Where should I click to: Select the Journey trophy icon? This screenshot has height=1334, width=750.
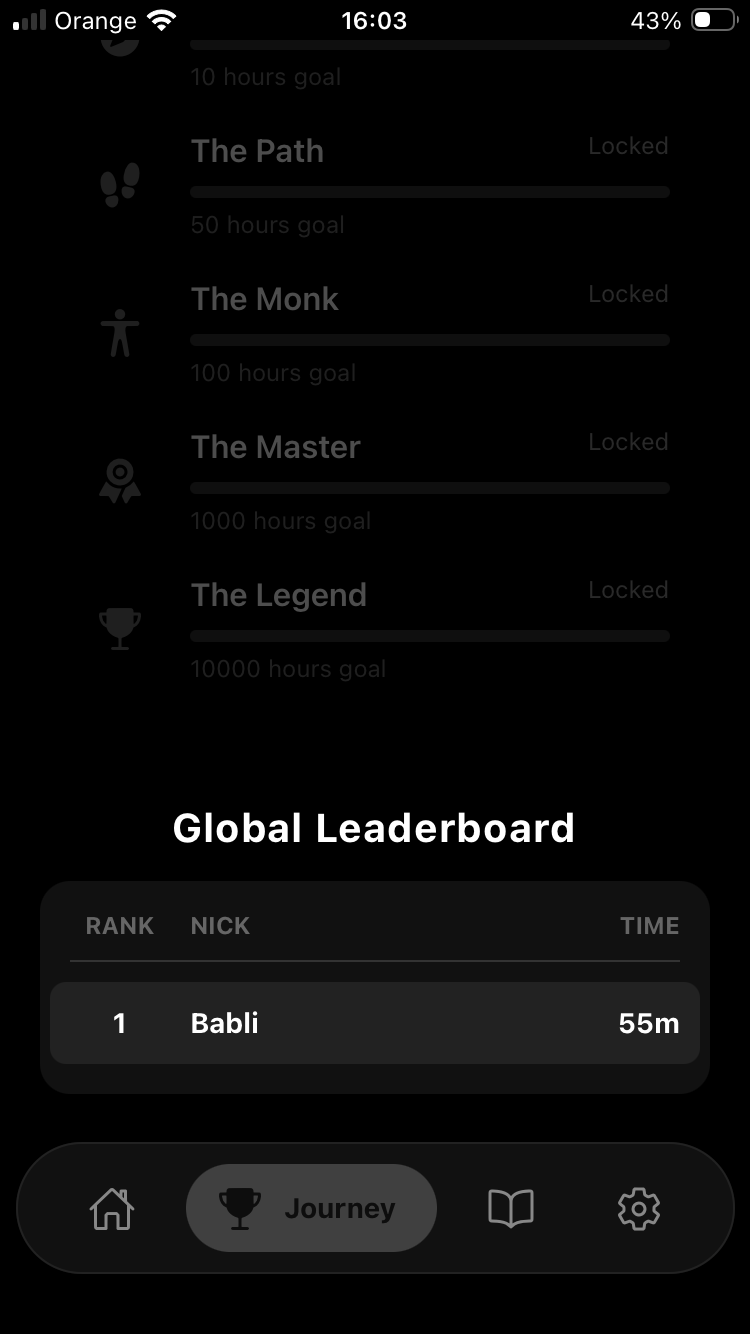click(x=240, y=1207)
